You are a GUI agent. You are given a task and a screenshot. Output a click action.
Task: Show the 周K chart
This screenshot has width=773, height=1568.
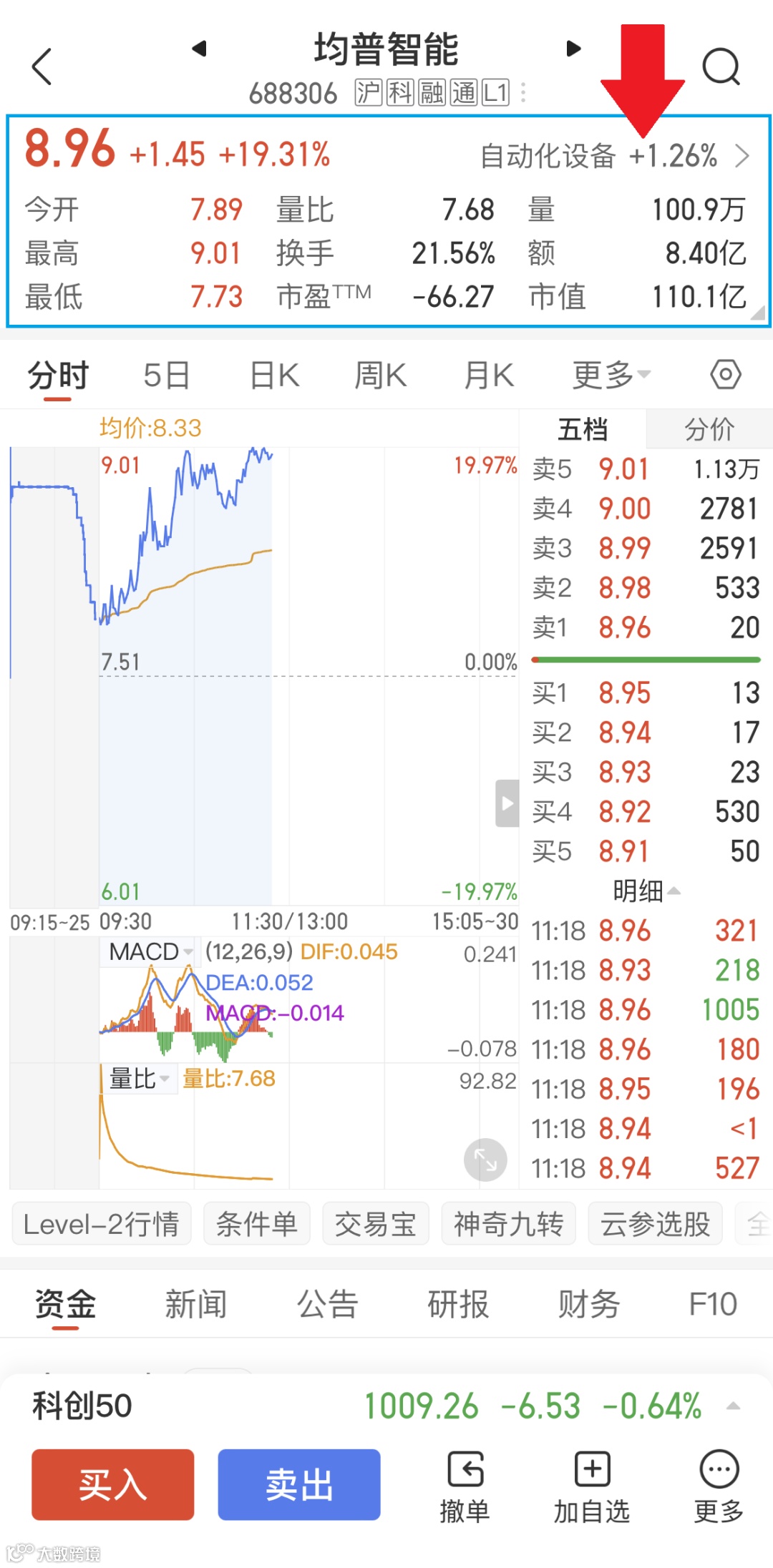(381, 375)
